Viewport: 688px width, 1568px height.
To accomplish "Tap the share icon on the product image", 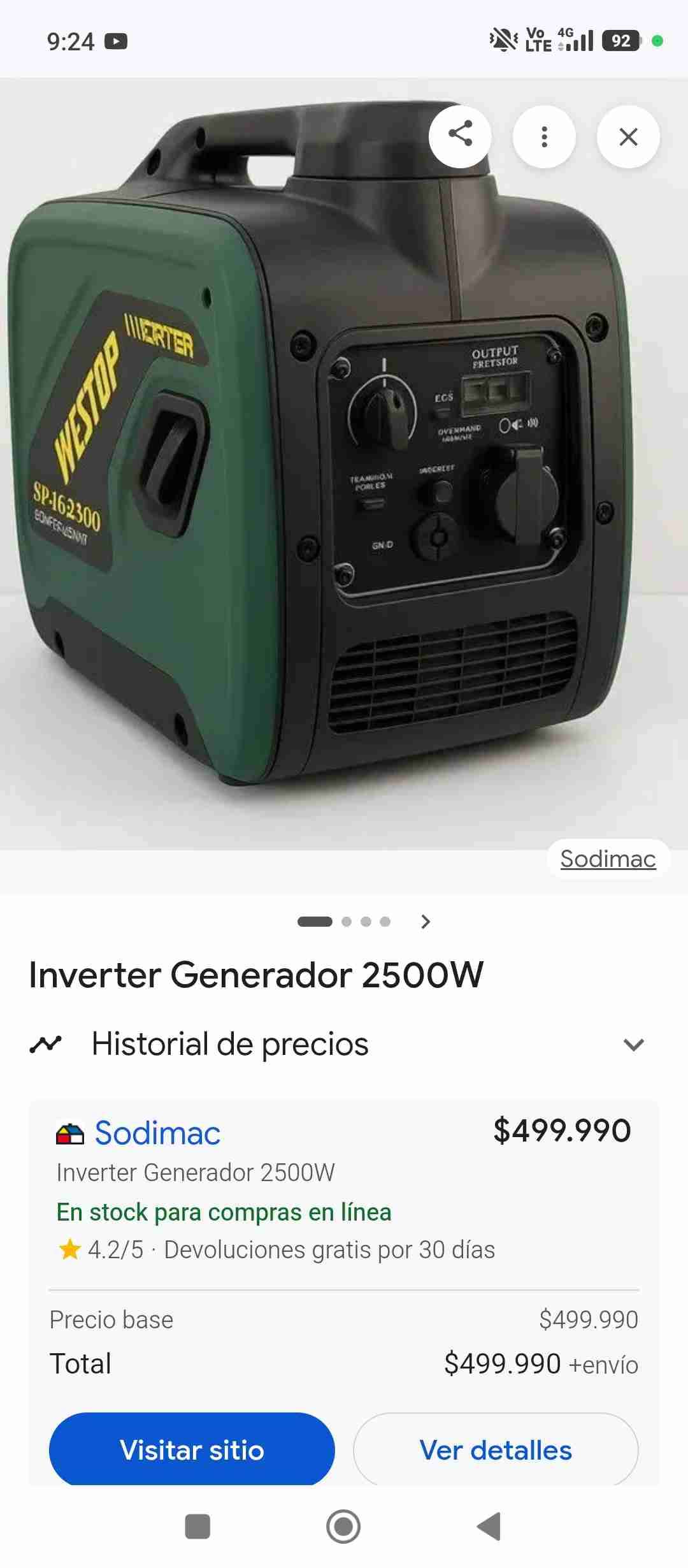I will pyautogui.click(x=460, y=136).
